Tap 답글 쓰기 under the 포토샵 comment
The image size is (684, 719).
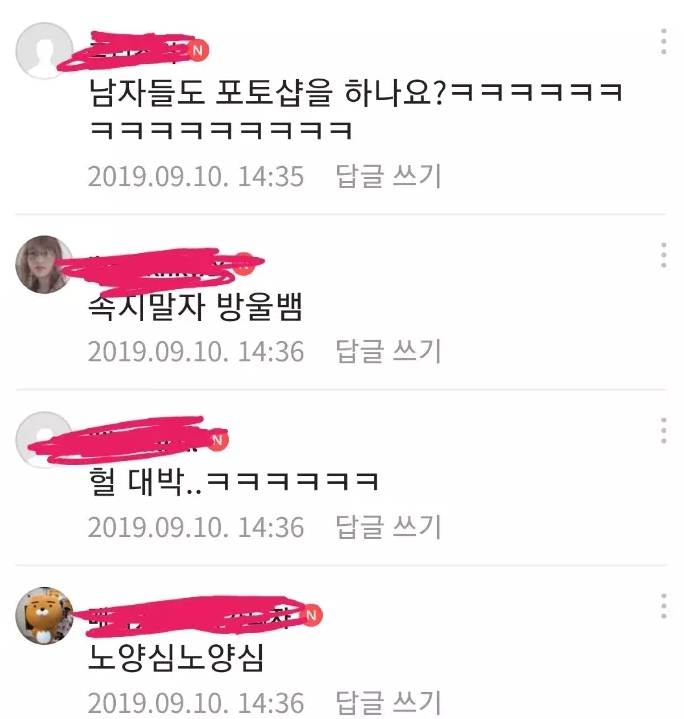click(x=388, y=176)
